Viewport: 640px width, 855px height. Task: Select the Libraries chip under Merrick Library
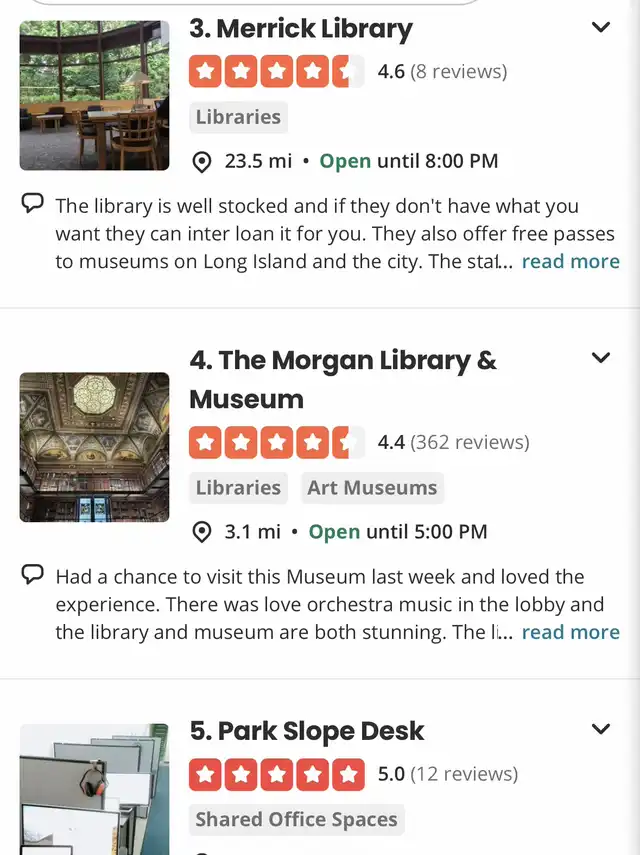(238, 117)
